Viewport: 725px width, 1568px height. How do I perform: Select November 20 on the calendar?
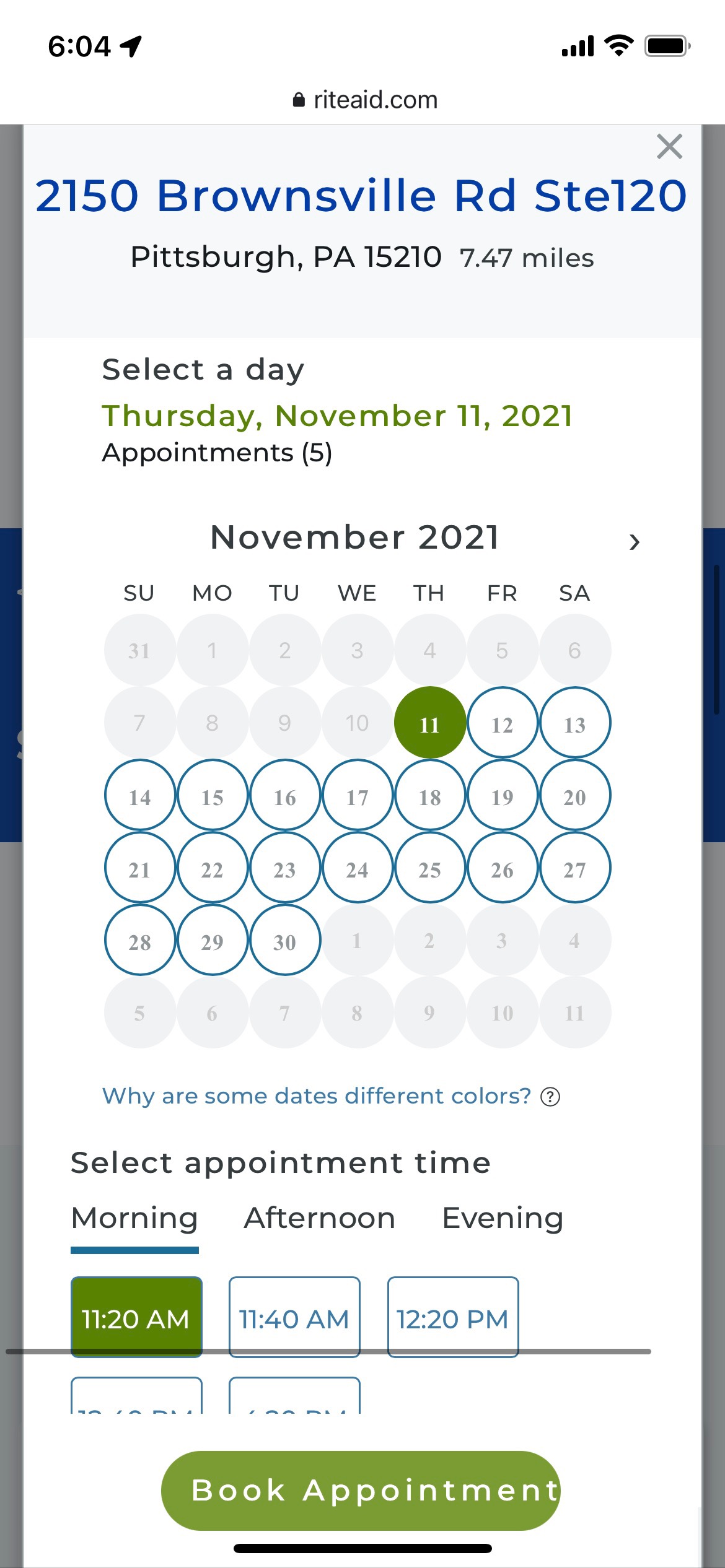pyautogui.click(x=574, y=796)
